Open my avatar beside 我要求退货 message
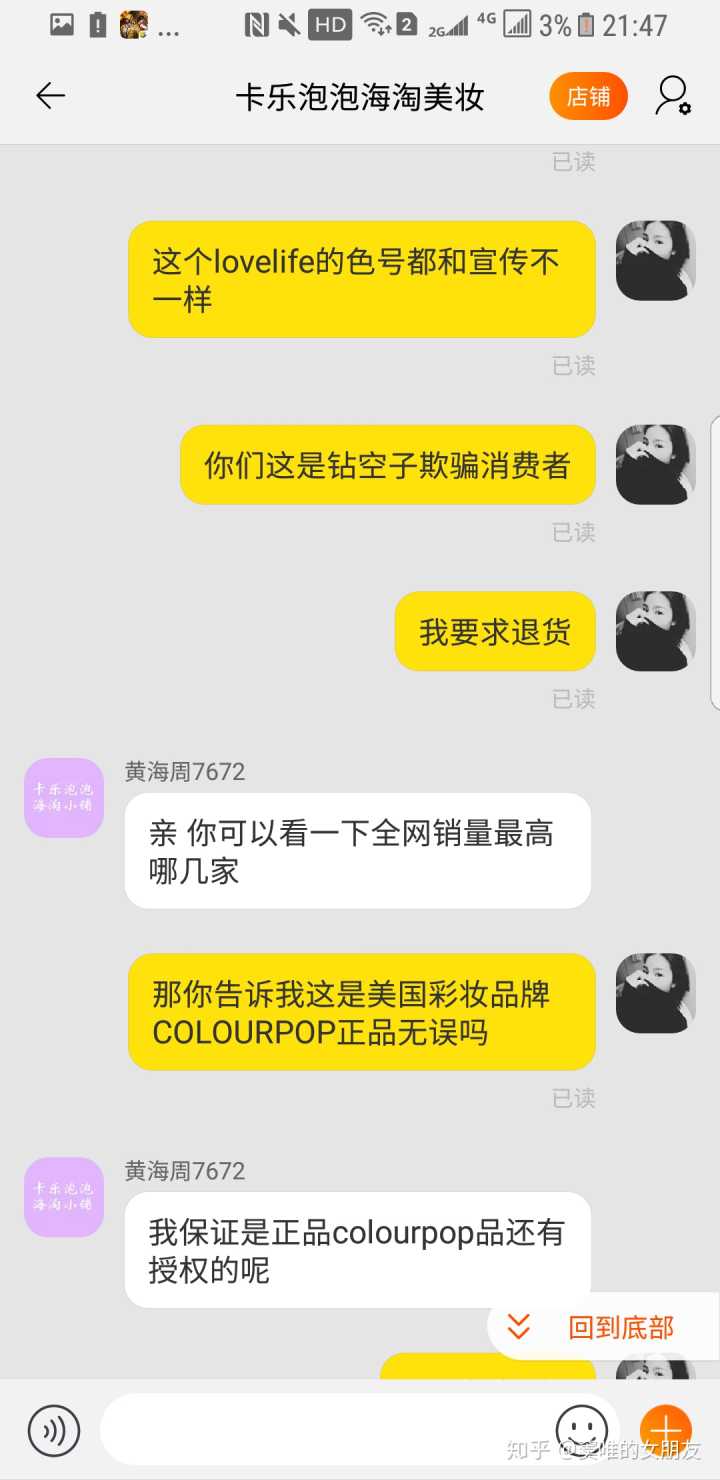Image resolution: width=720 pixels, height=1480 pixels. point(655,631)
